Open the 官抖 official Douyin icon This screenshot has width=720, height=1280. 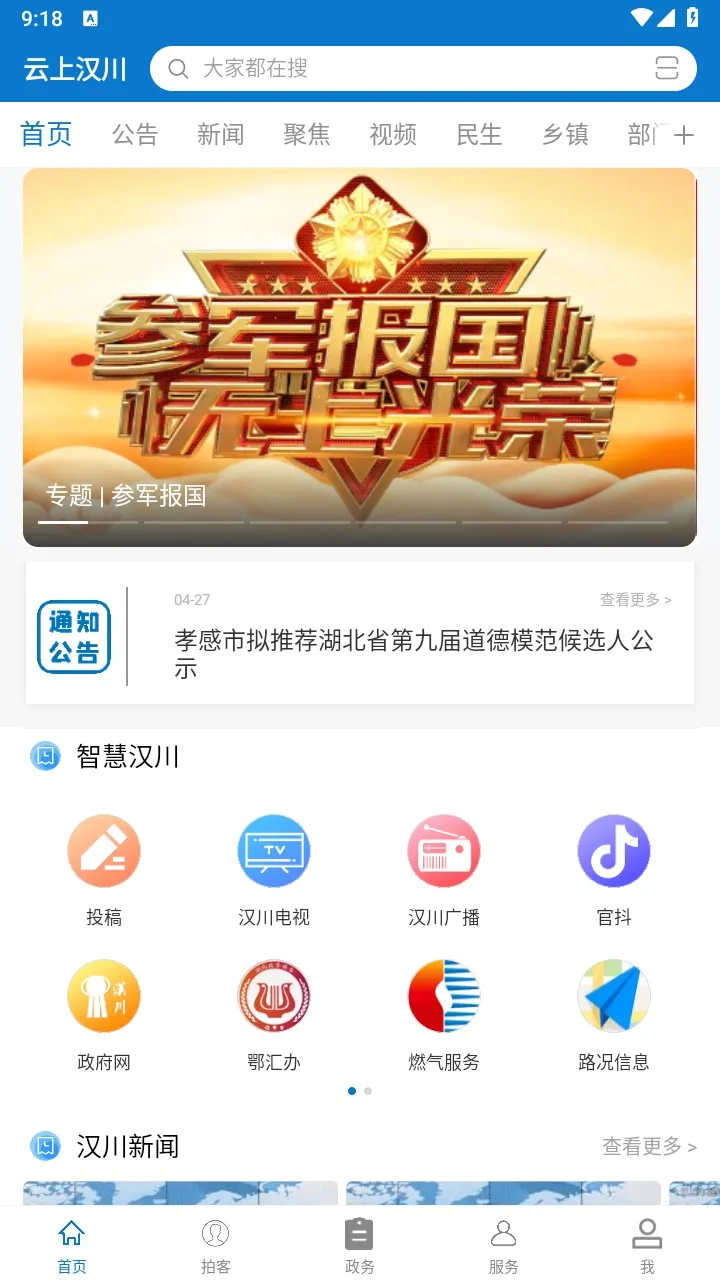point(614,850)
